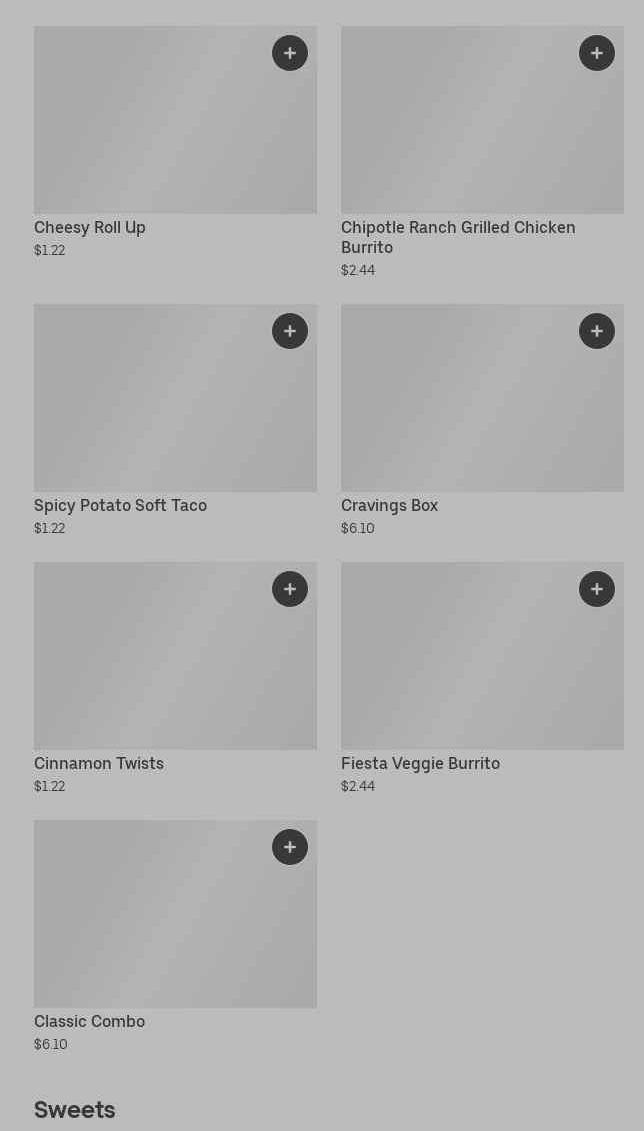Add Cheesy Roll Up to cart
Viewport: 644px width, 1131px height.
(290, 53)
